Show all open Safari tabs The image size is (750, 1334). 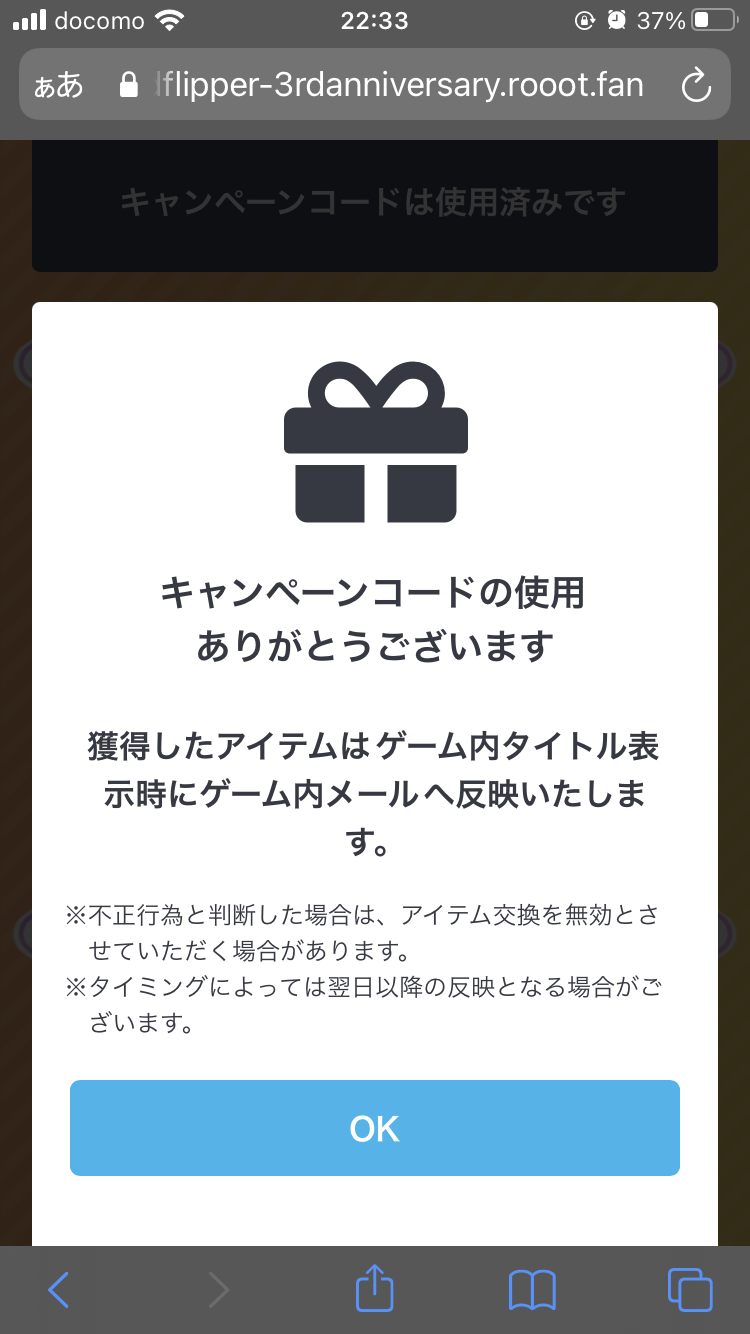690,1290
